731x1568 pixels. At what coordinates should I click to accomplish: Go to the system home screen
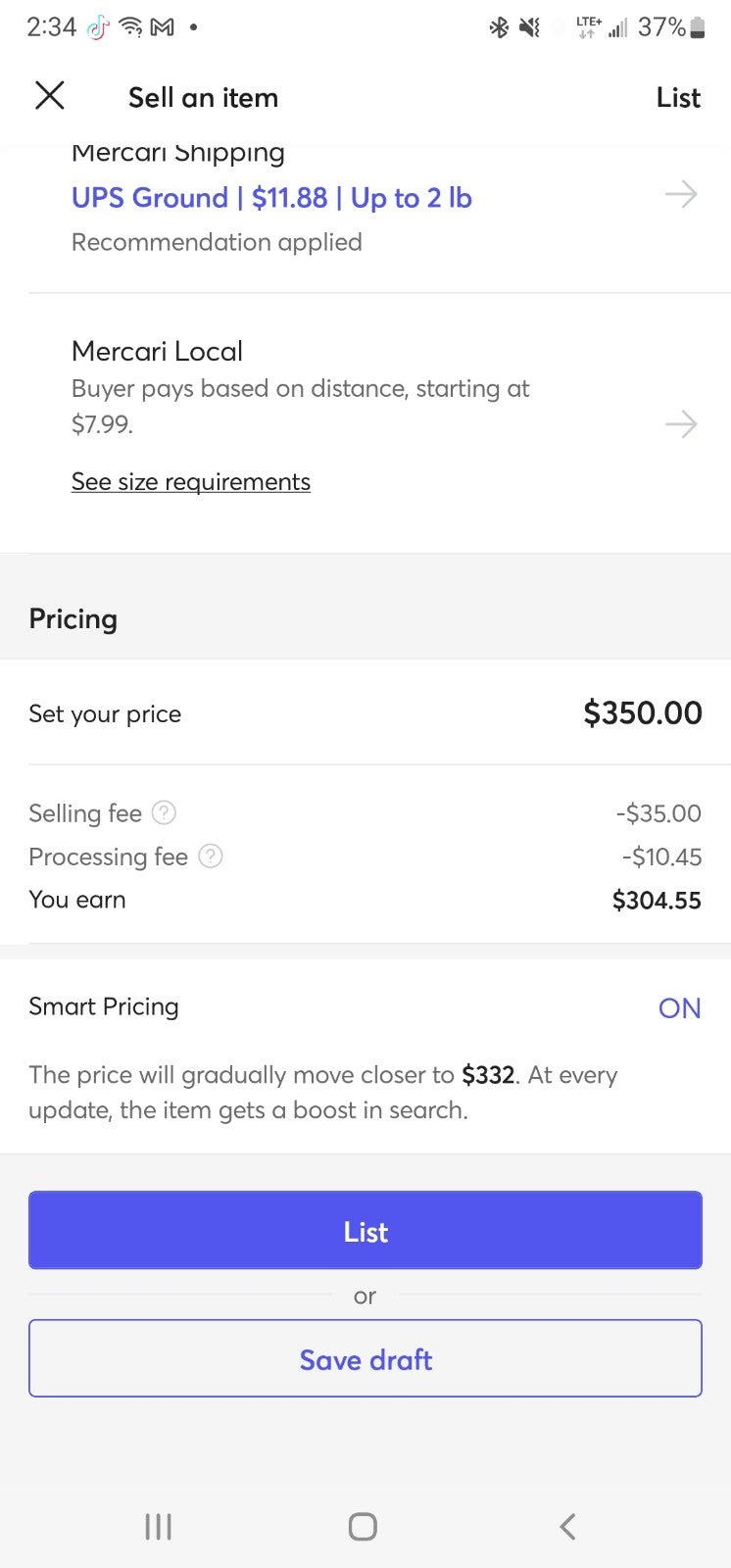click(363, 1526)
